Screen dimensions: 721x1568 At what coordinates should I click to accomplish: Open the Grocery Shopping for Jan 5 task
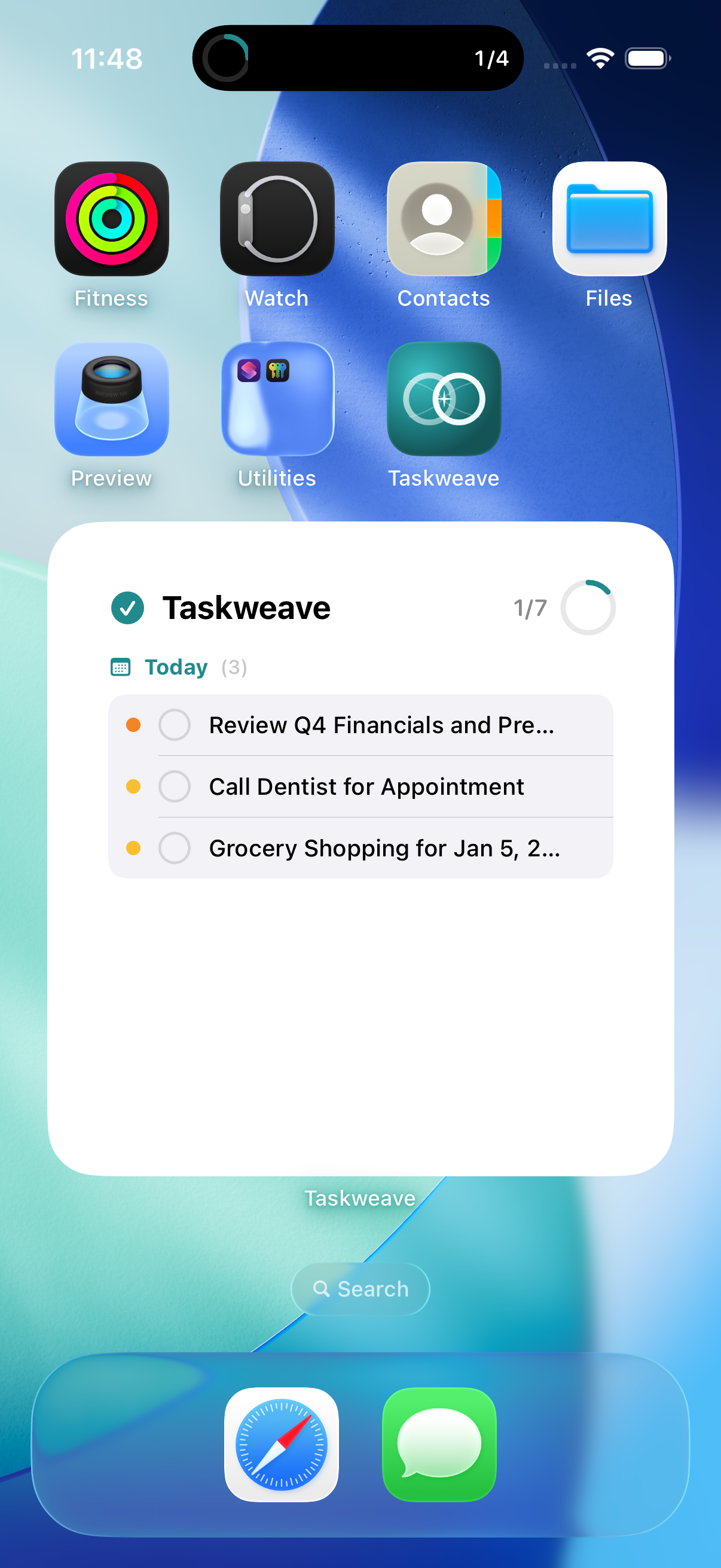[x=384, y=848]
